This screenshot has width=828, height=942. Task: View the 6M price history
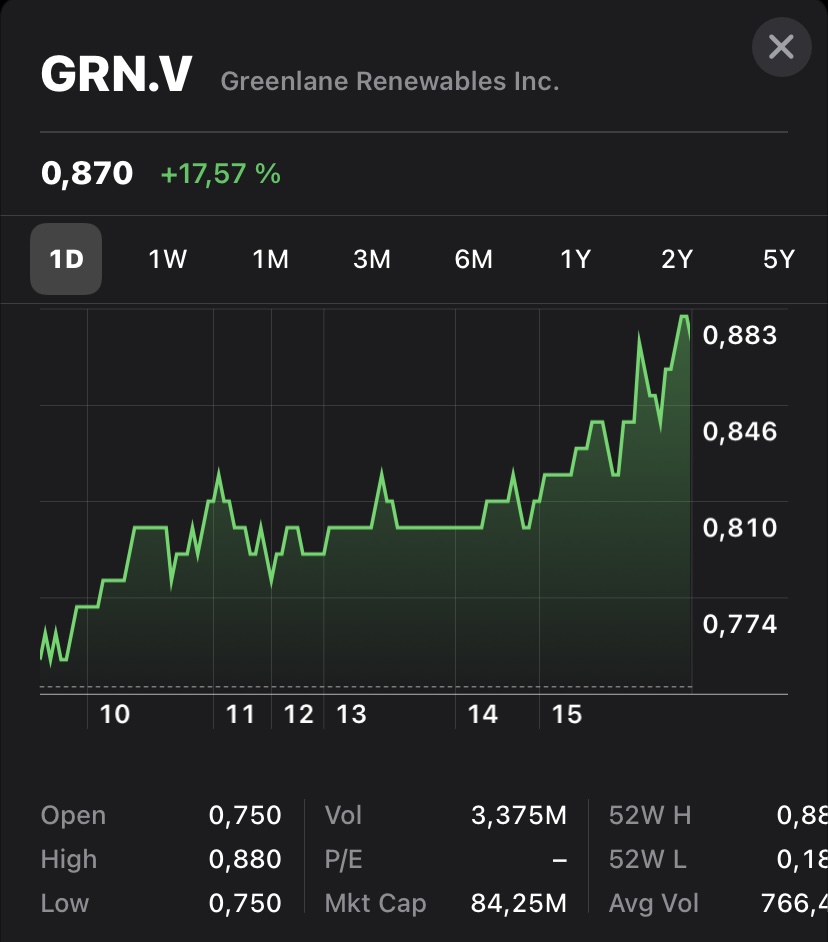tap(474, 259)
